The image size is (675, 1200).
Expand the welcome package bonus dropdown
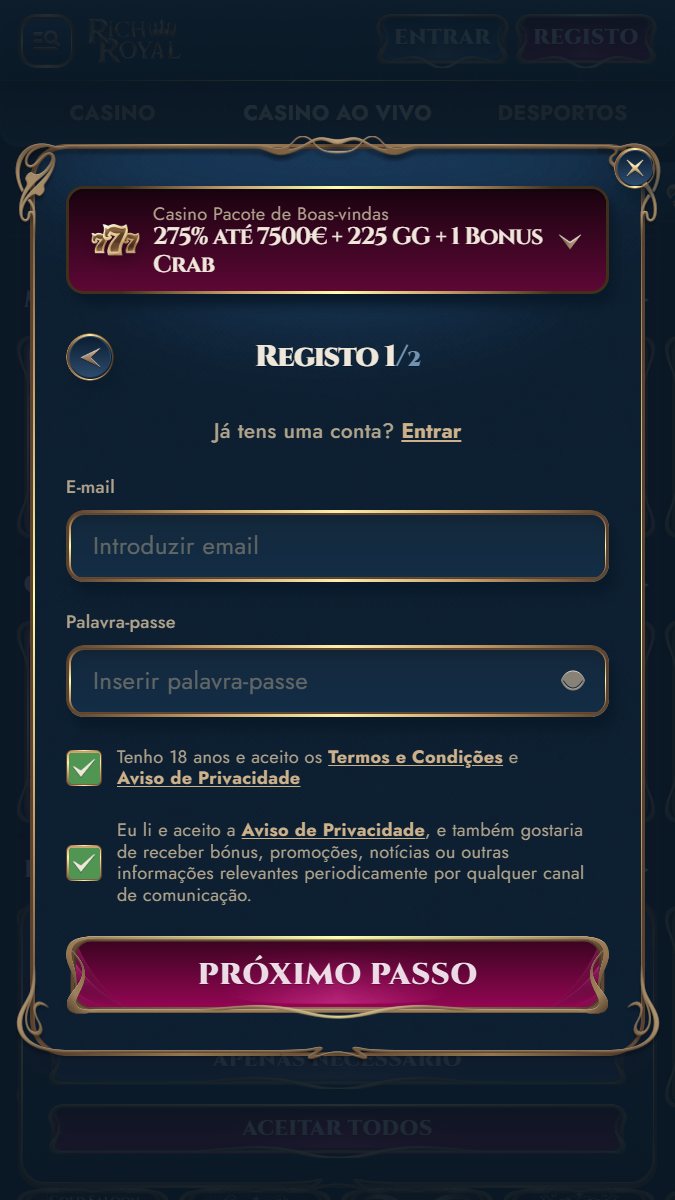570,241
